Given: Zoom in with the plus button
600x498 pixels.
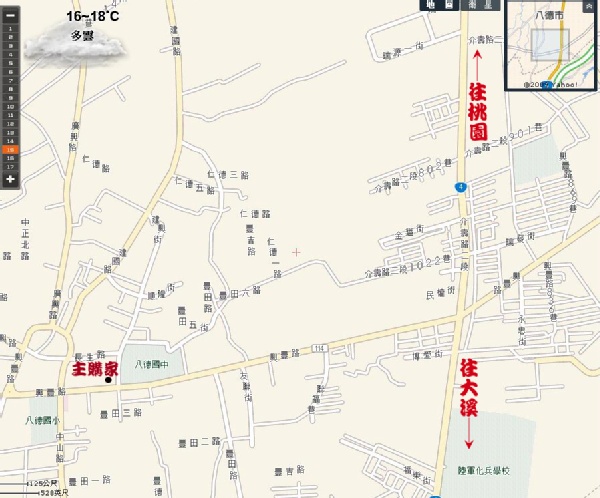Looking at the screenshot, I should coord(10,179).
